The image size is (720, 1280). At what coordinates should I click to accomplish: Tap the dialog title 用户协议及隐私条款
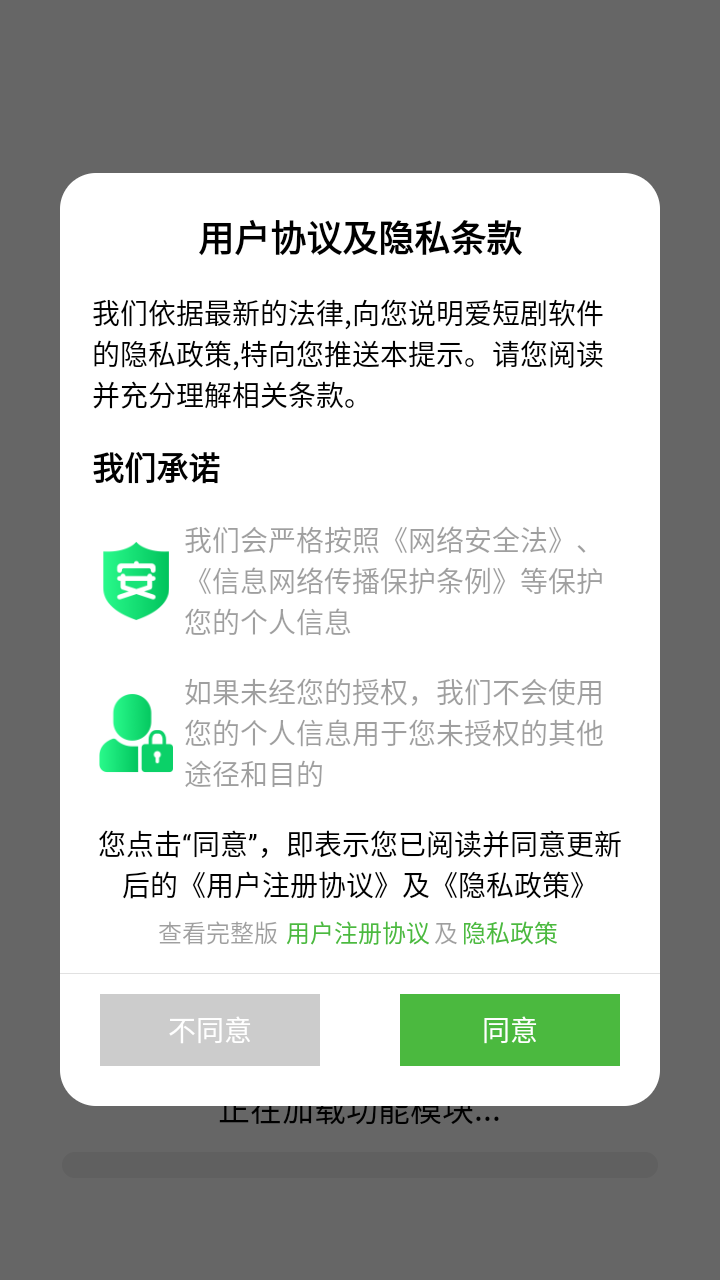tap(360, 237)
